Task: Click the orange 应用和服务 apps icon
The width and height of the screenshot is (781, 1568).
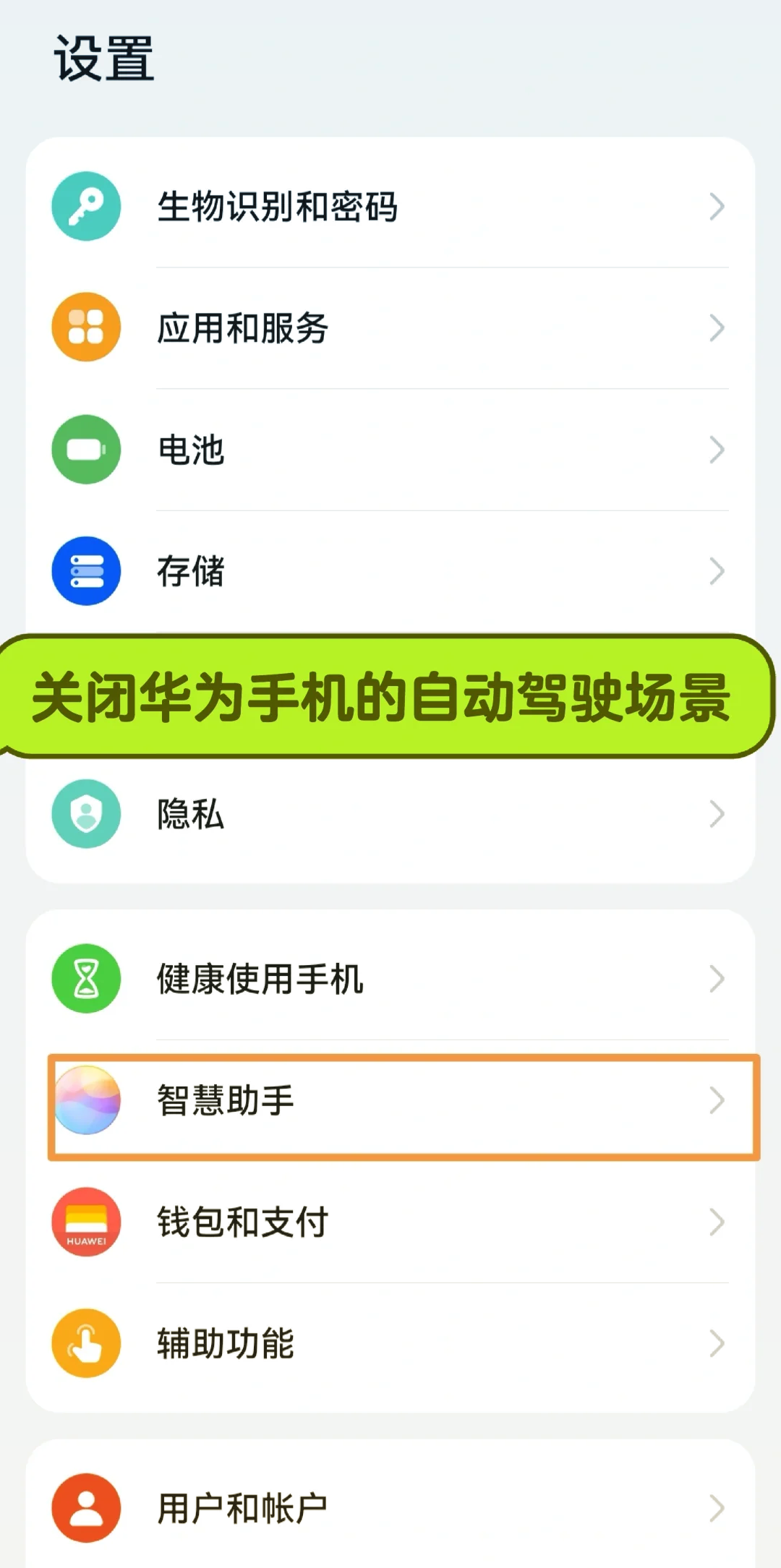Action: (x=85, y=327)
